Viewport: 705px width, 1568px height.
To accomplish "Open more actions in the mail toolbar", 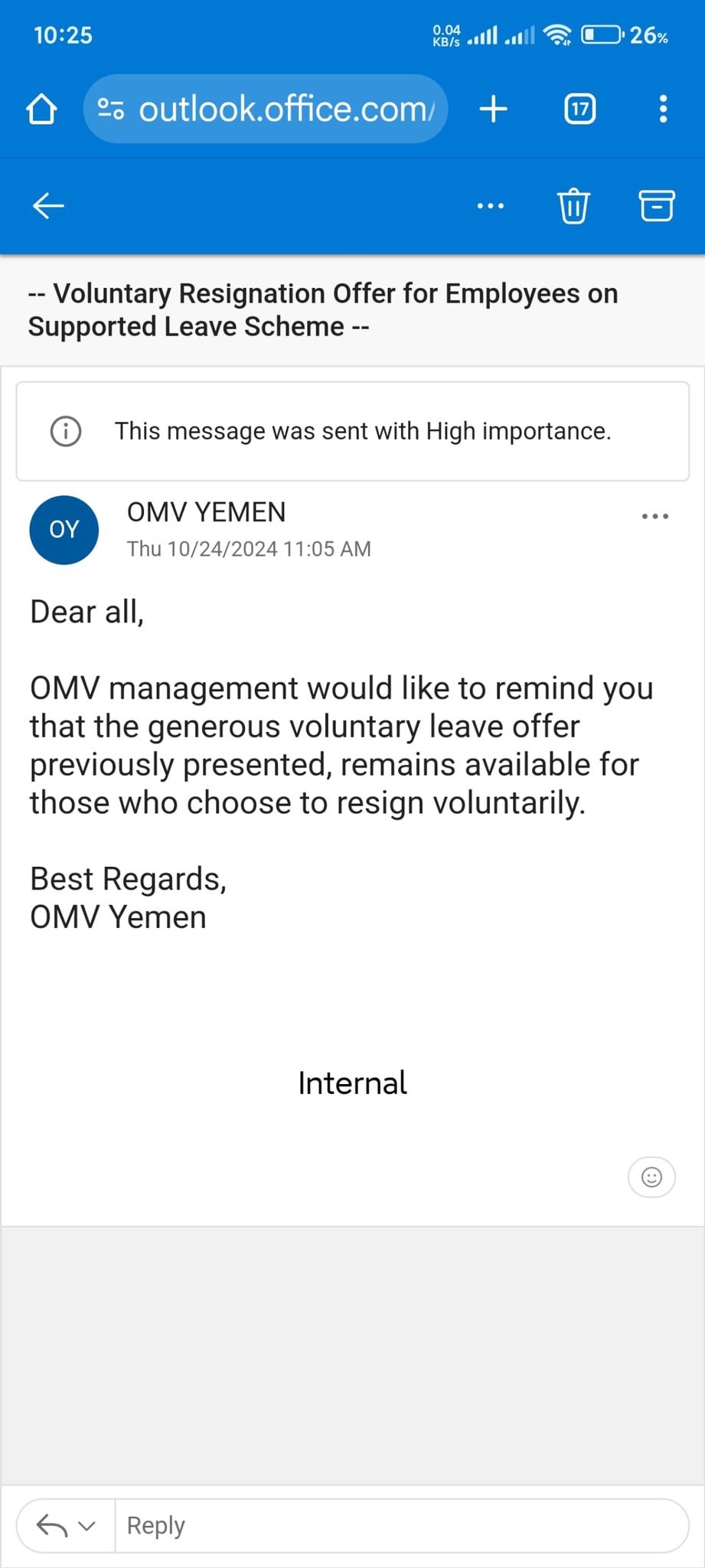I will (491, 206).
